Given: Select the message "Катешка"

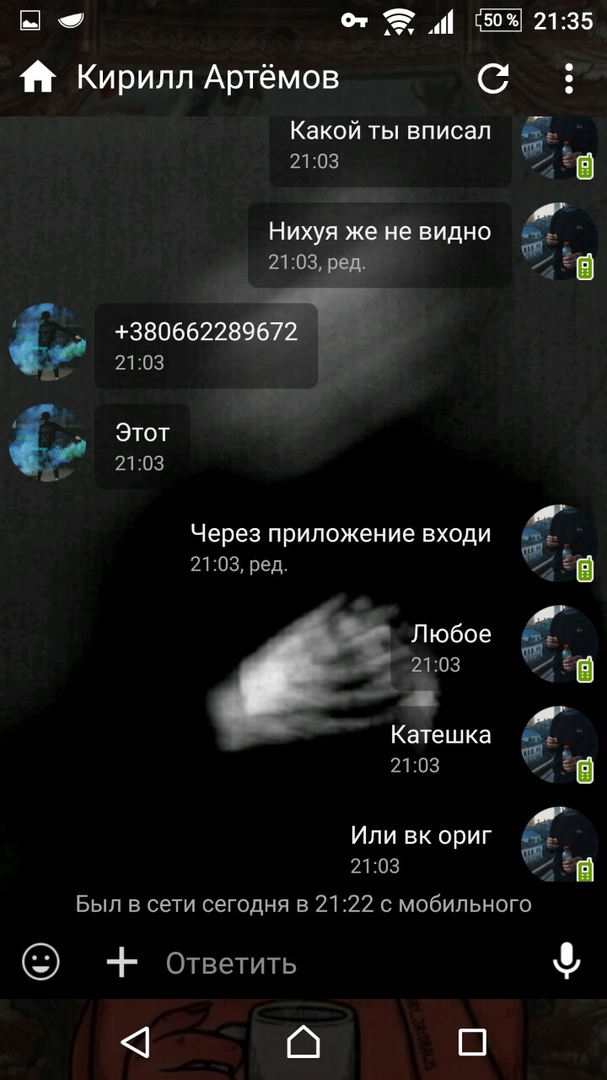Looking at the screenshot, I should [x=440, y=747].
